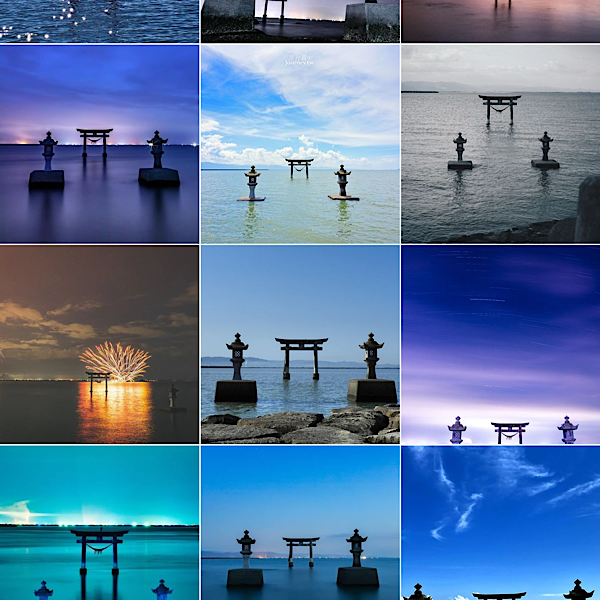
Task: Open the purple dusk torii photo with city lights
Action: click(x=99, y=143)
